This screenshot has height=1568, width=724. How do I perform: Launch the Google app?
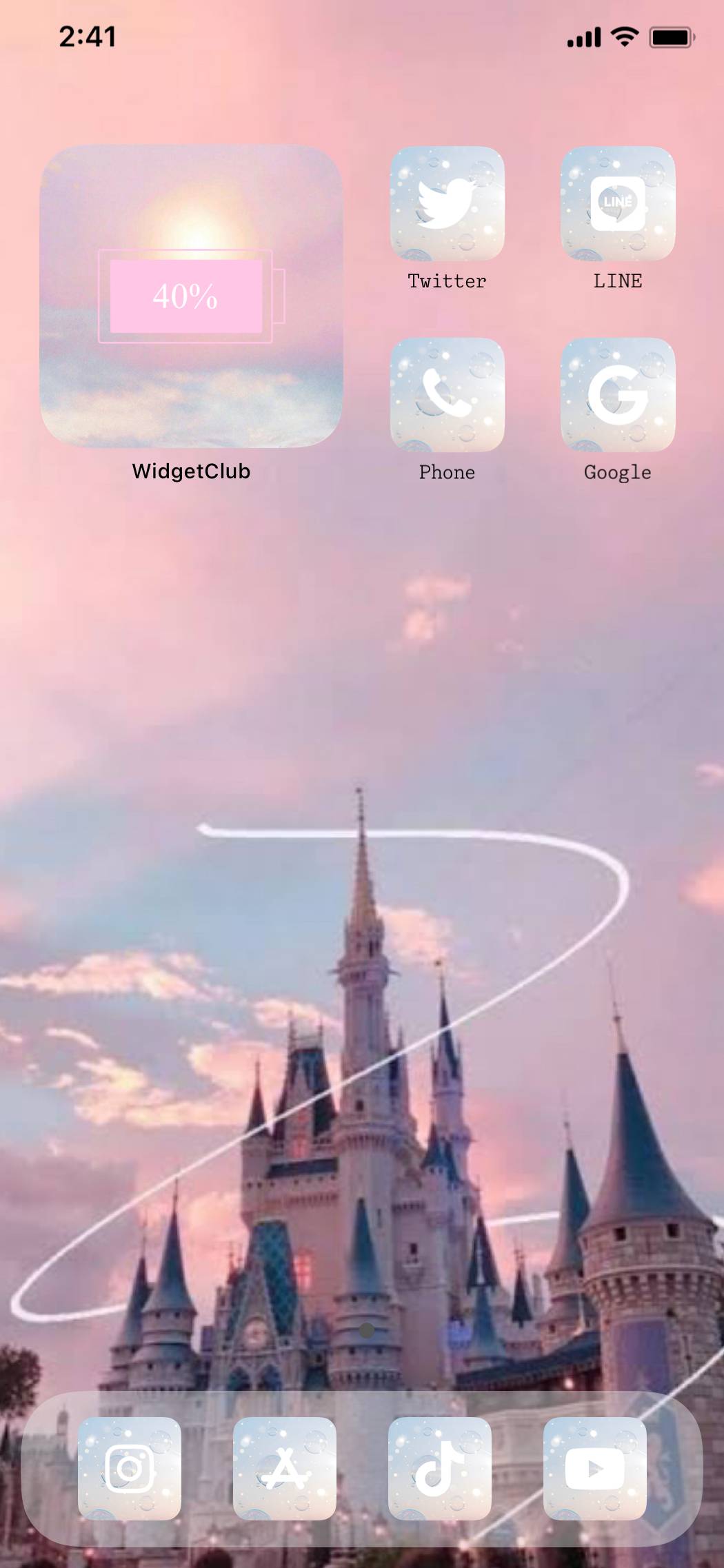pyautogui.click(x=617, y=395)
